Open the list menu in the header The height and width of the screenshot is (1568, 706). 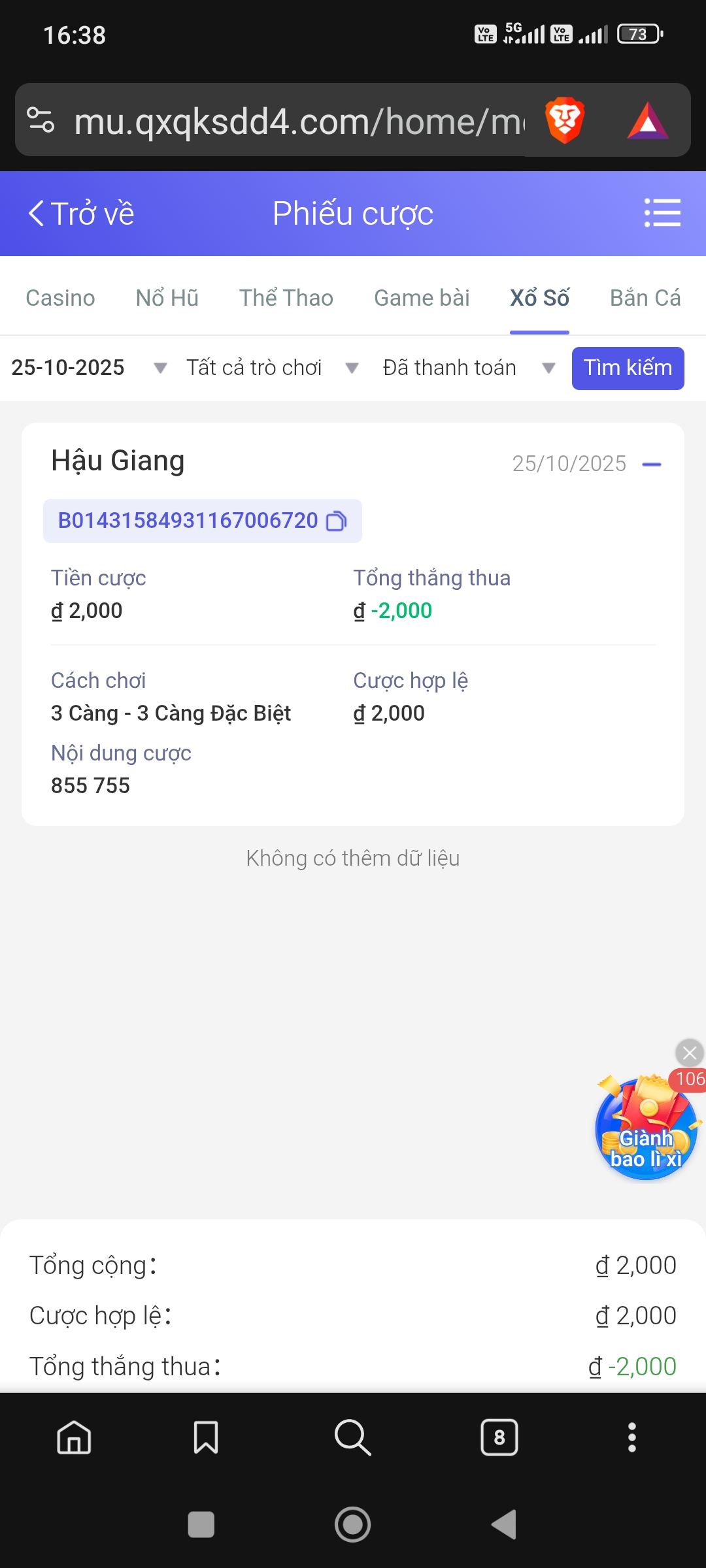[662, 213]
